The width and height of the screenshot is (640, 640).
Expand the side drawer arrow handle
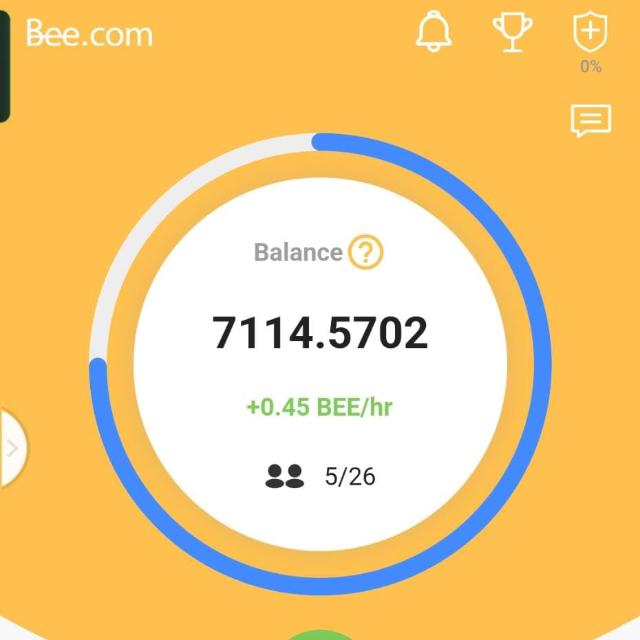click(x=12, y=448)
